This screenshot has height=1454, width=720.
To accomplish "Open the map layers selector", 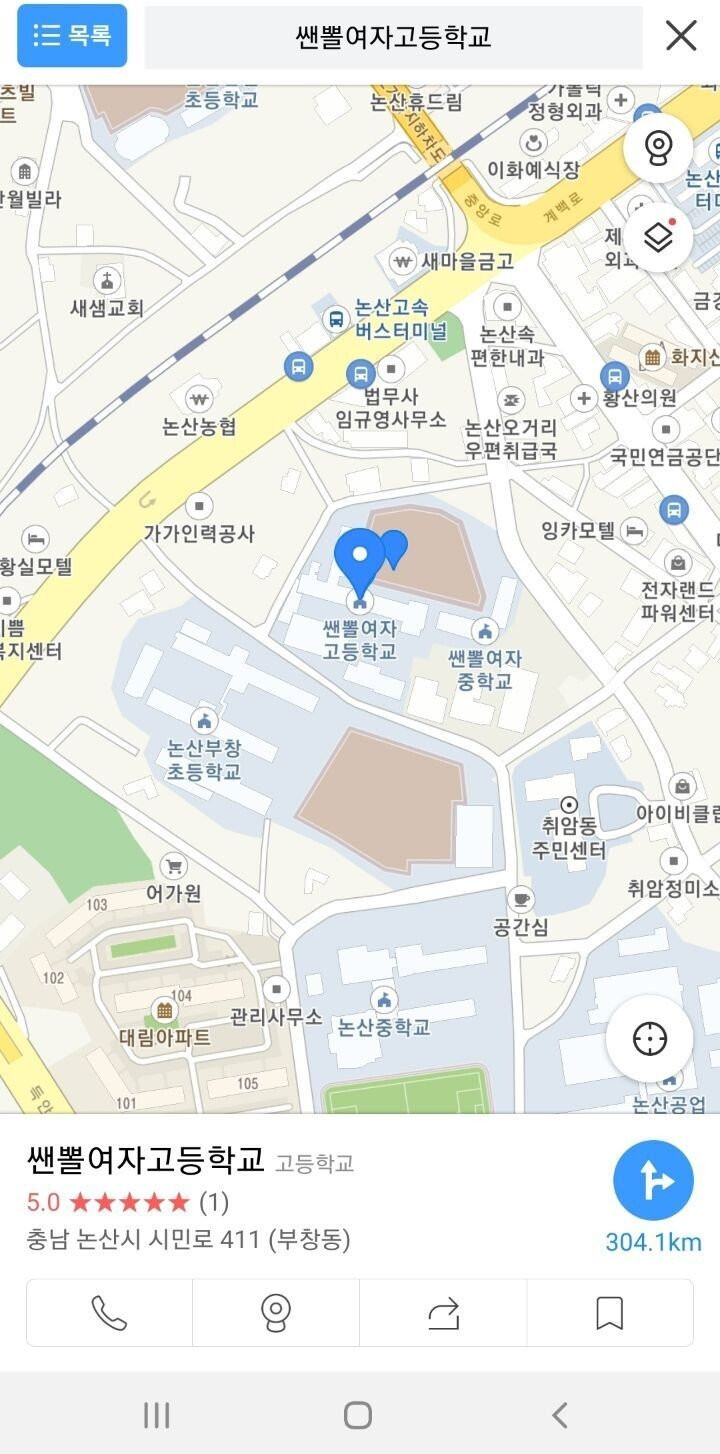I will click(x=657, y=238).
